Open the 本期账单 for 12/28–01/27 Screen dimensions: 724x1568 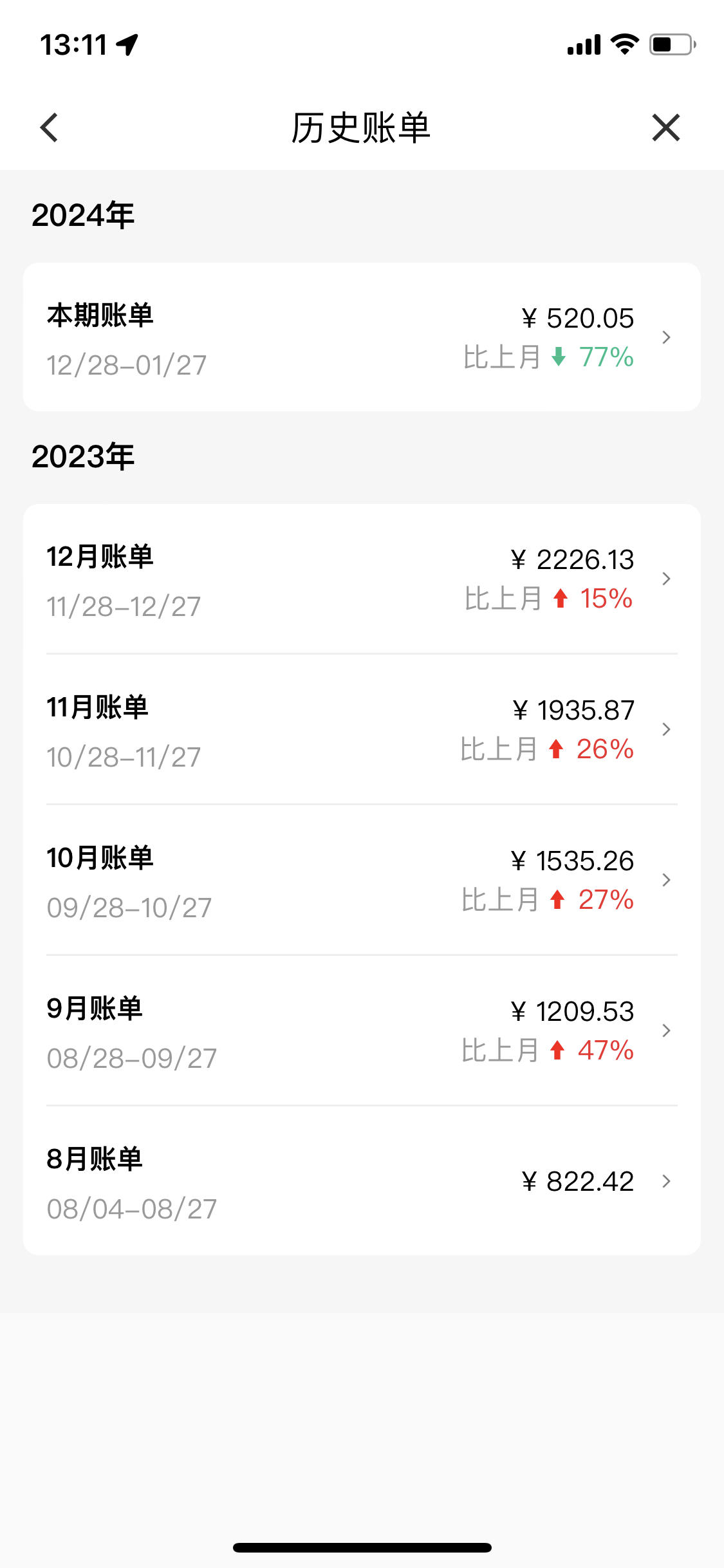(362, 337)
